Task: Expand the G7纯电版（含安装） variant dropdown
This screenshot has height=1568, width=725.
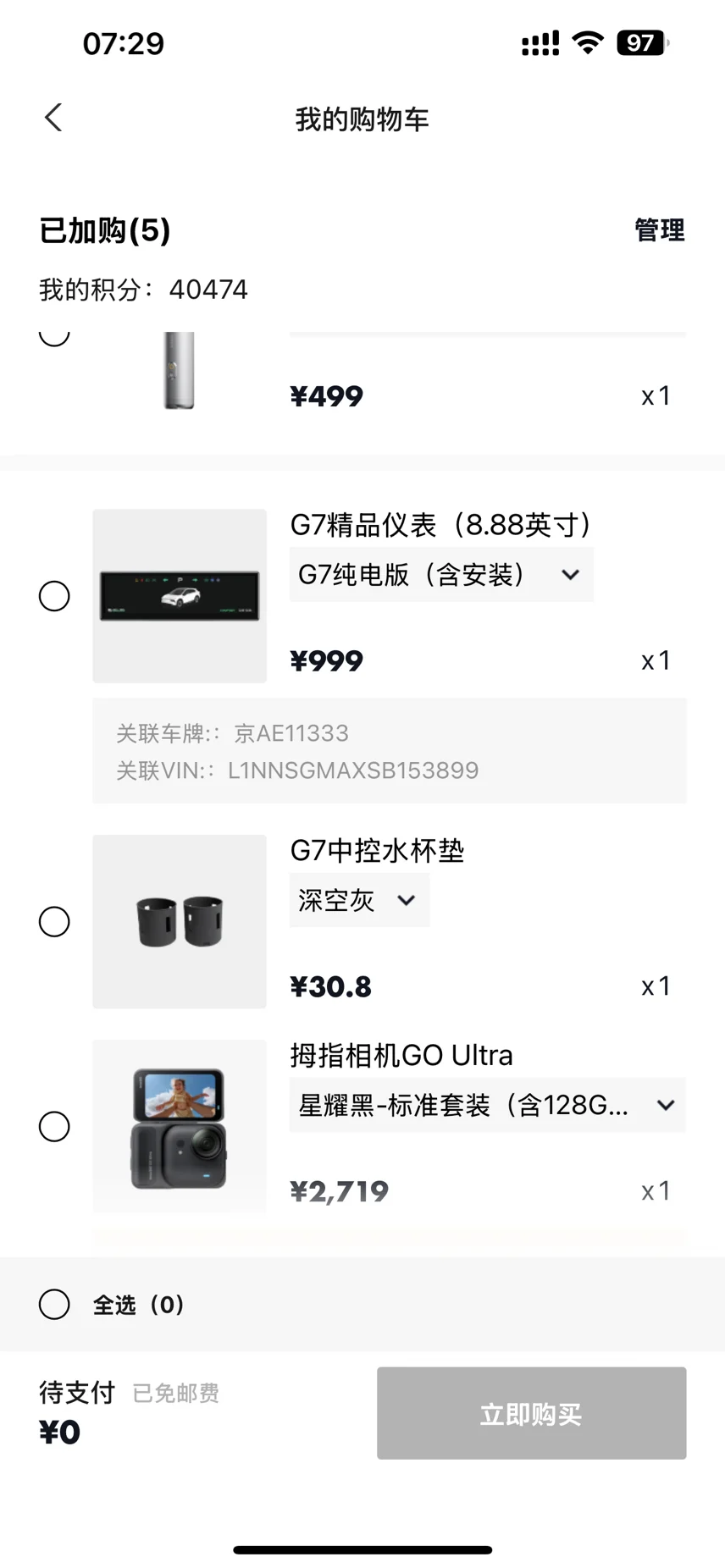Action: pyautogui.click(x=441, y=575)
